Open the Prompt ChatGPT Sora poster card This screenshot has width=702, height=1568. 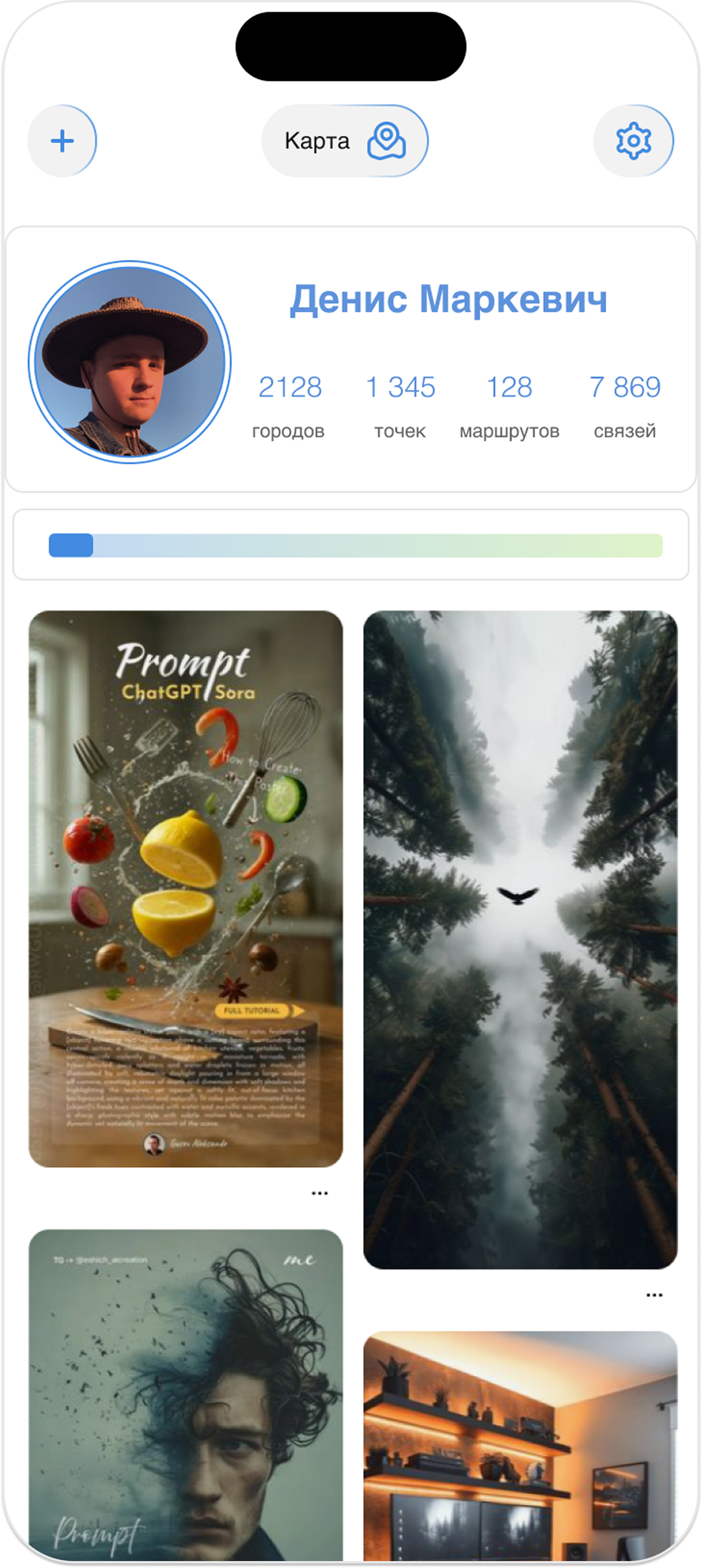[185, 889]
